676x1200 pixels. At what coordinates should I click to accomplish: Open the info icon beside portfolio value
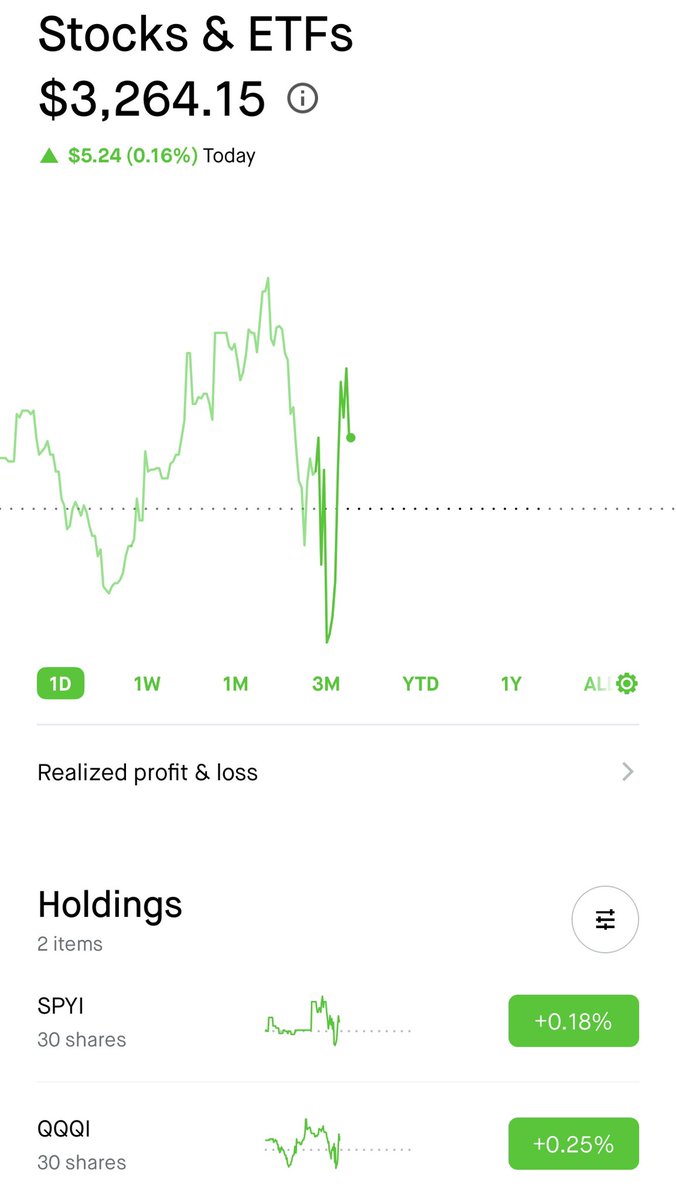(302, 98)
